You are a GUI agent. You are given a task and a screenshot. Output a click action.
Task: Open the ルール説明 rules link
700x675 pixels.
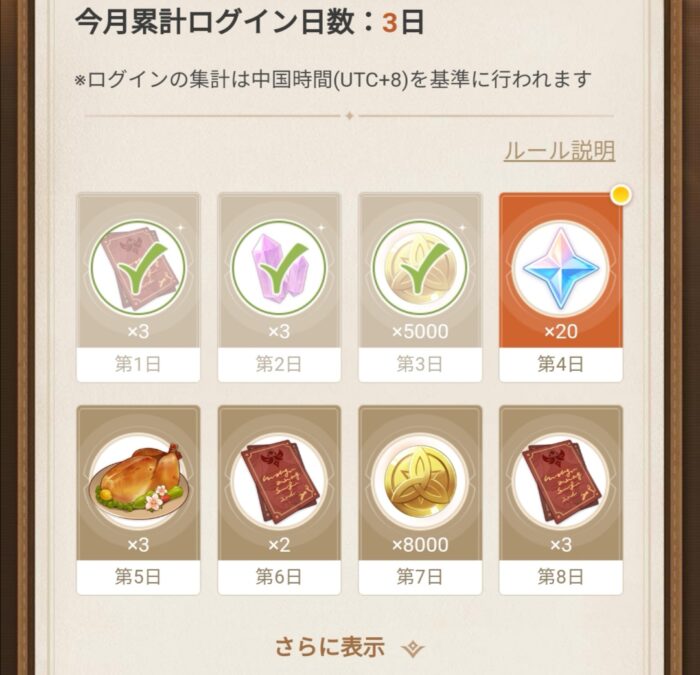click(x=558, y=151)
